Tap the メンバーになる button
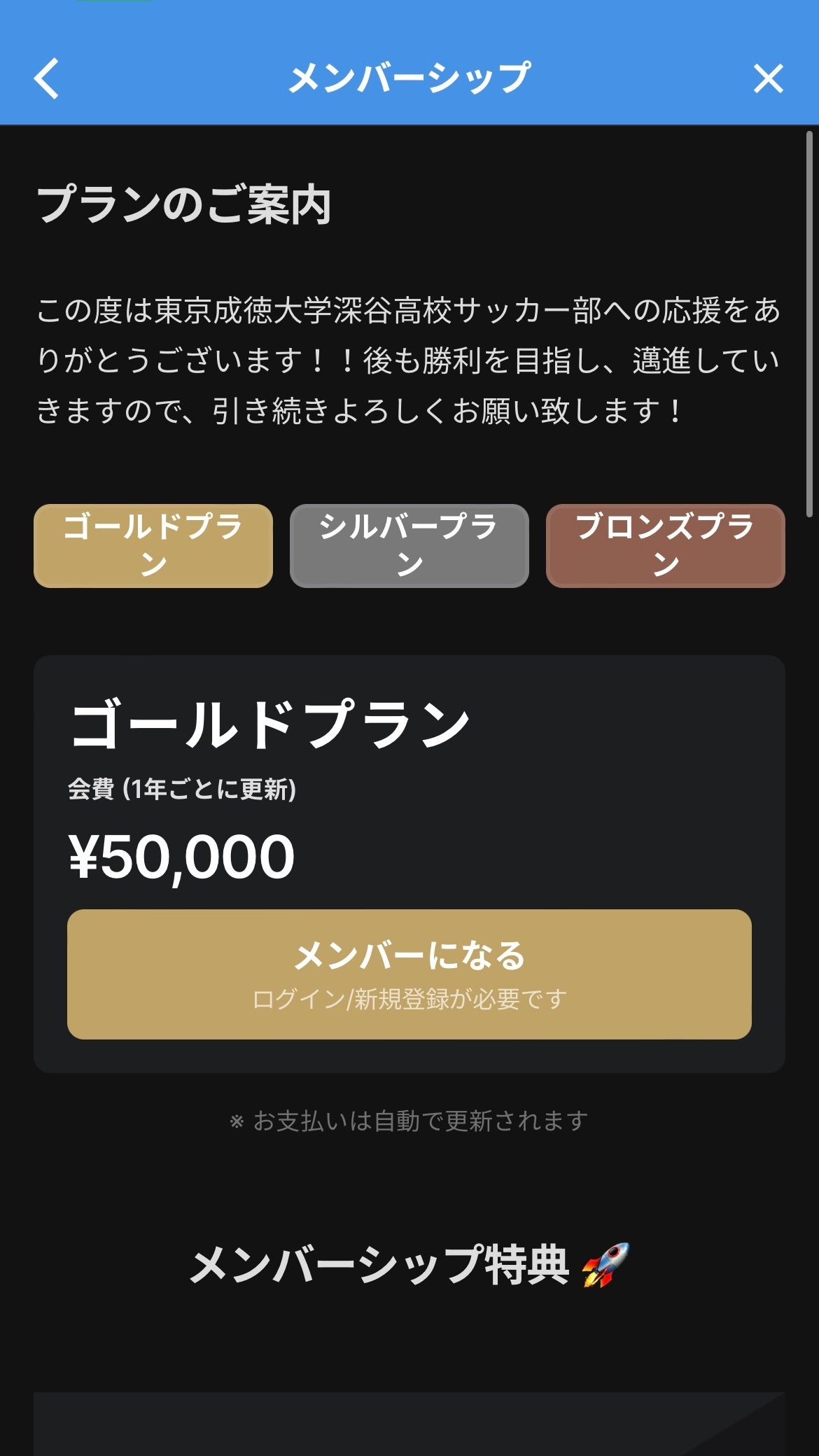This screenshot has height=1456, width=819. coord(409,974)
